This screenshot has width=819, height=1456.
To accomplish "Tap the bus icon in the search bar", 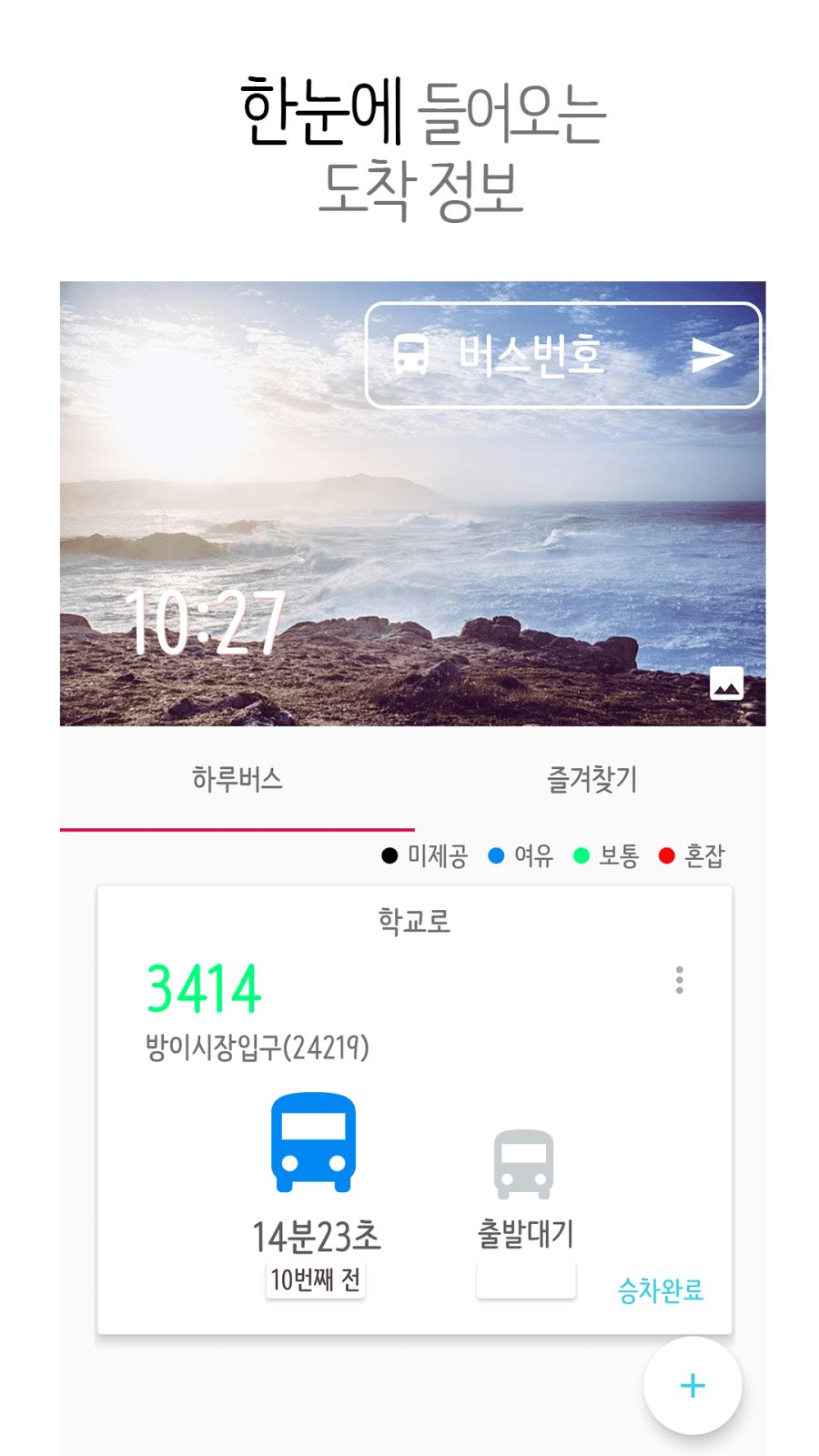I will tap(412, 357).
